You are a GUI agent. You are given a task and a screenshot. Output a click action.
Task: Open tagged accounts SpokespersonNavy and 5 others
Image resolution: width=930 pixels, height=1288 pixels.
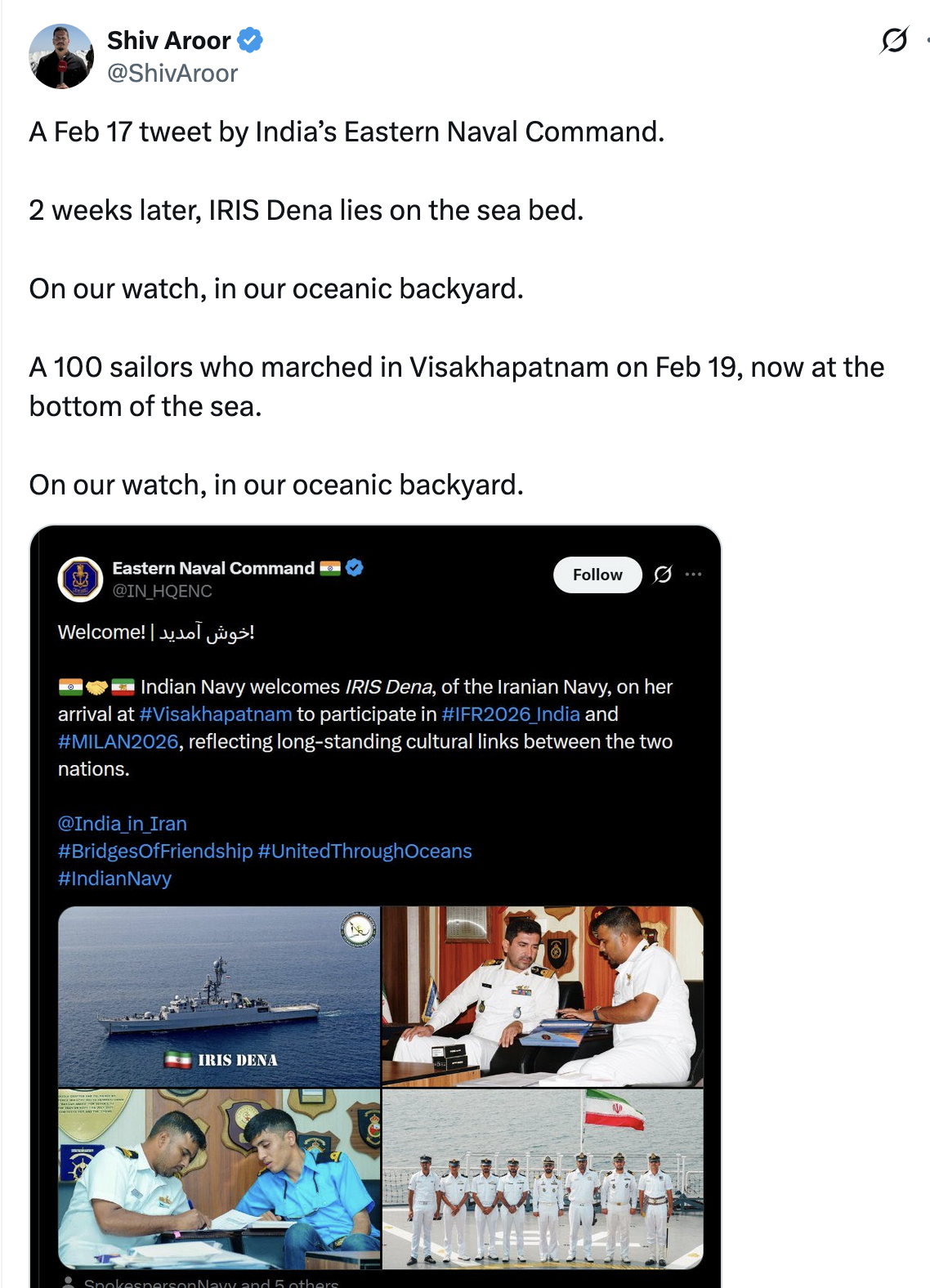211,1282
